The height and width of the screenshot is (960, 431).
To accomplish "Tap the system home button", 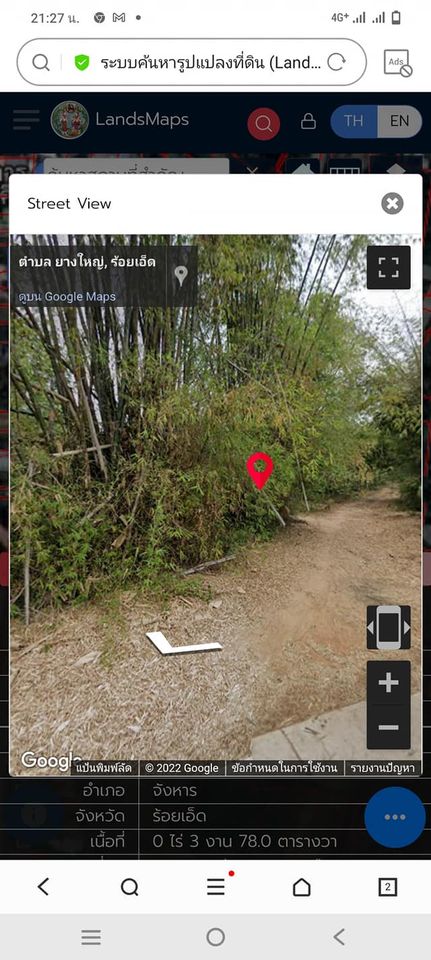I will pos(216,937).
